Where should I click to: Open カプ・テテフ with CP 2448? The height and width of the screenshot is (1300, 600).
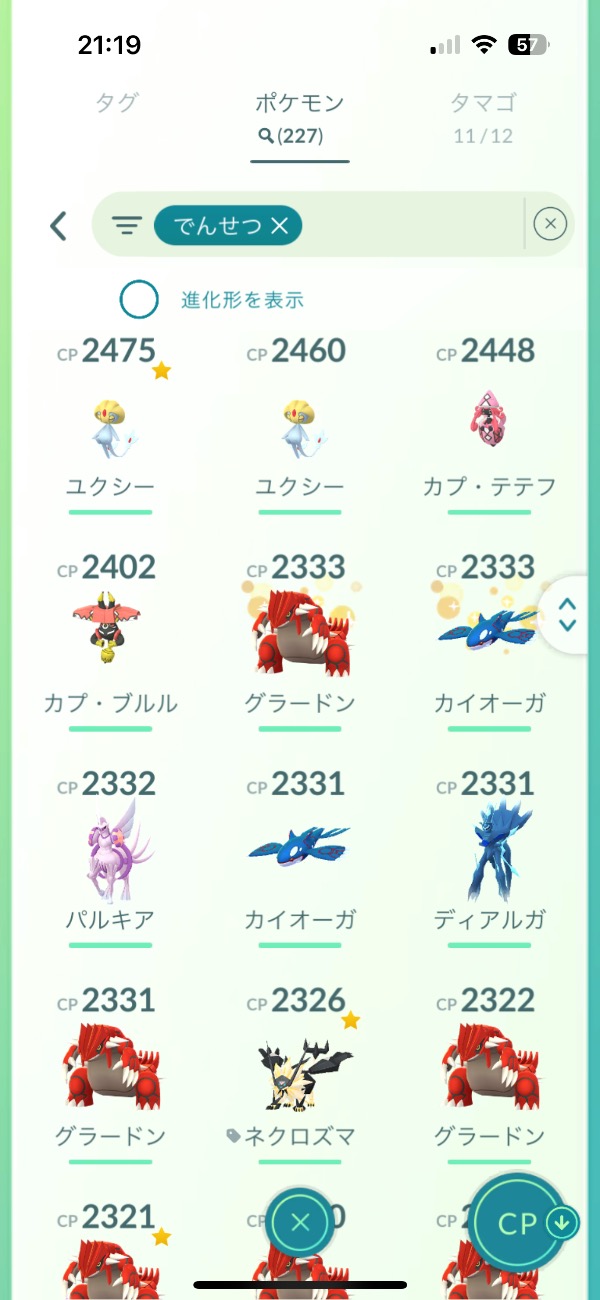coord(490,430)
